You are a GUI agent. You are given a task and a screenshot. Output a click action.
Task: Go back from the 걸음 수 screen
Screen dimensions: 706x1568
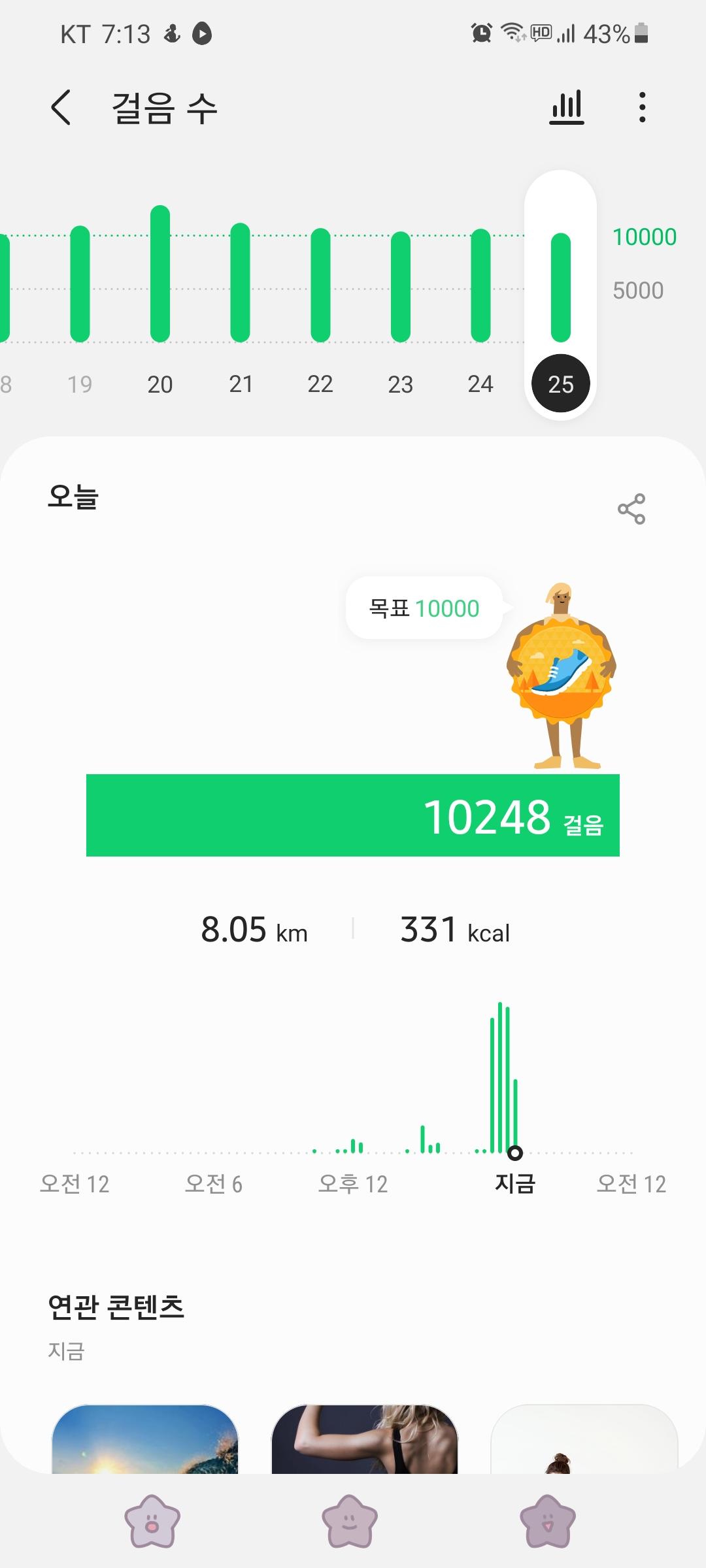point(61,107)
